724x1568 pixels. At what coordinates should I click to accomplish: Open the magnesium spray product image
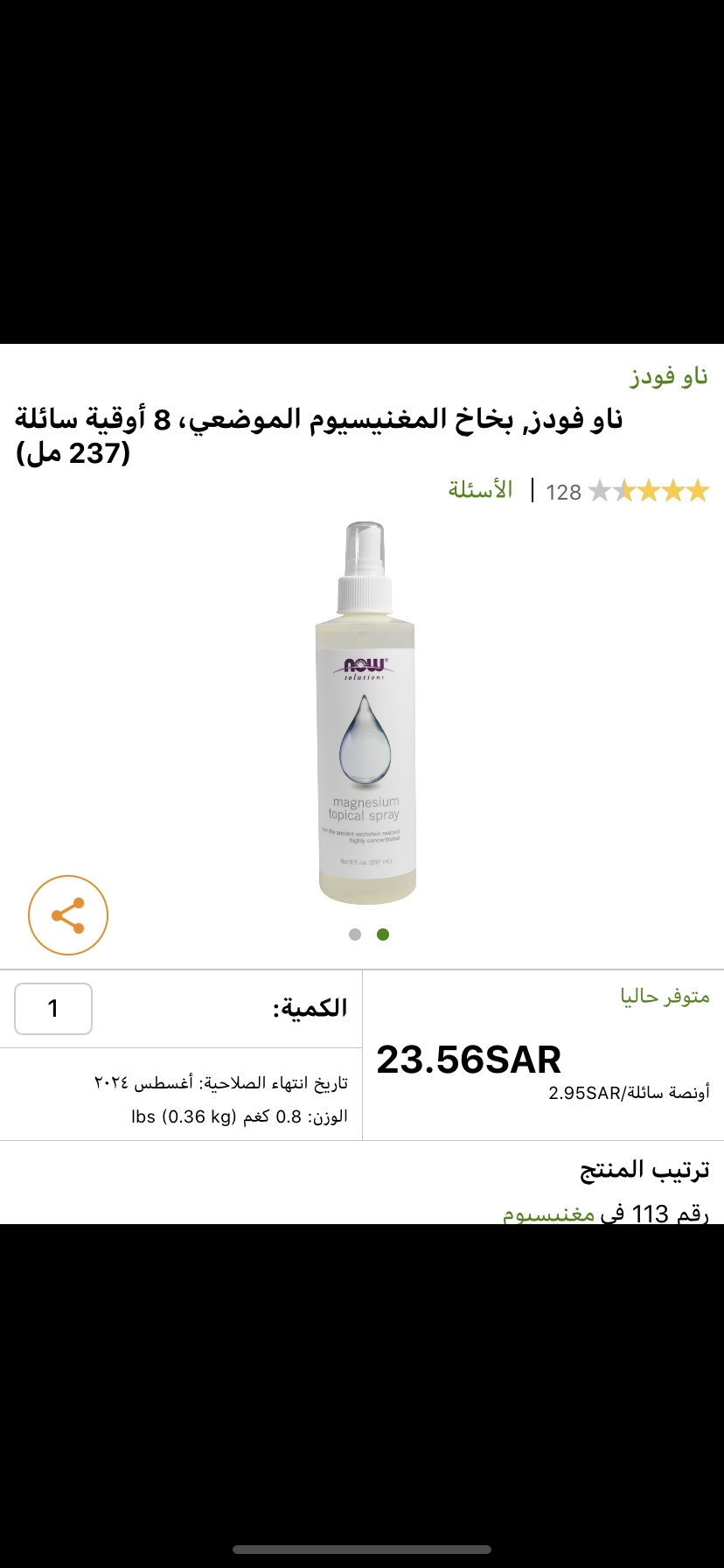coord(365,712)
